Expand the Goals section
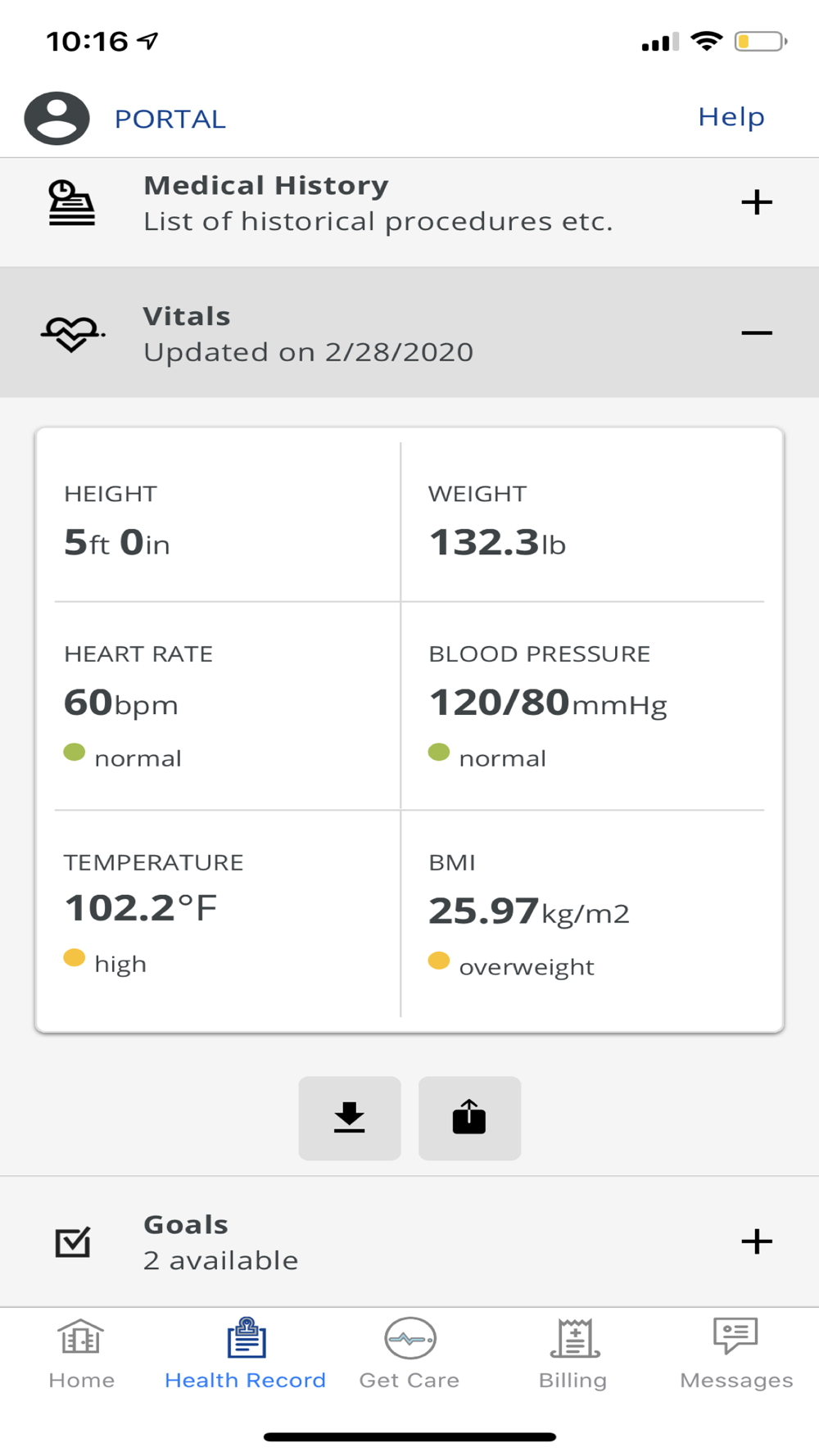This screenshot has height=1456, width=819. (409, 1241)
